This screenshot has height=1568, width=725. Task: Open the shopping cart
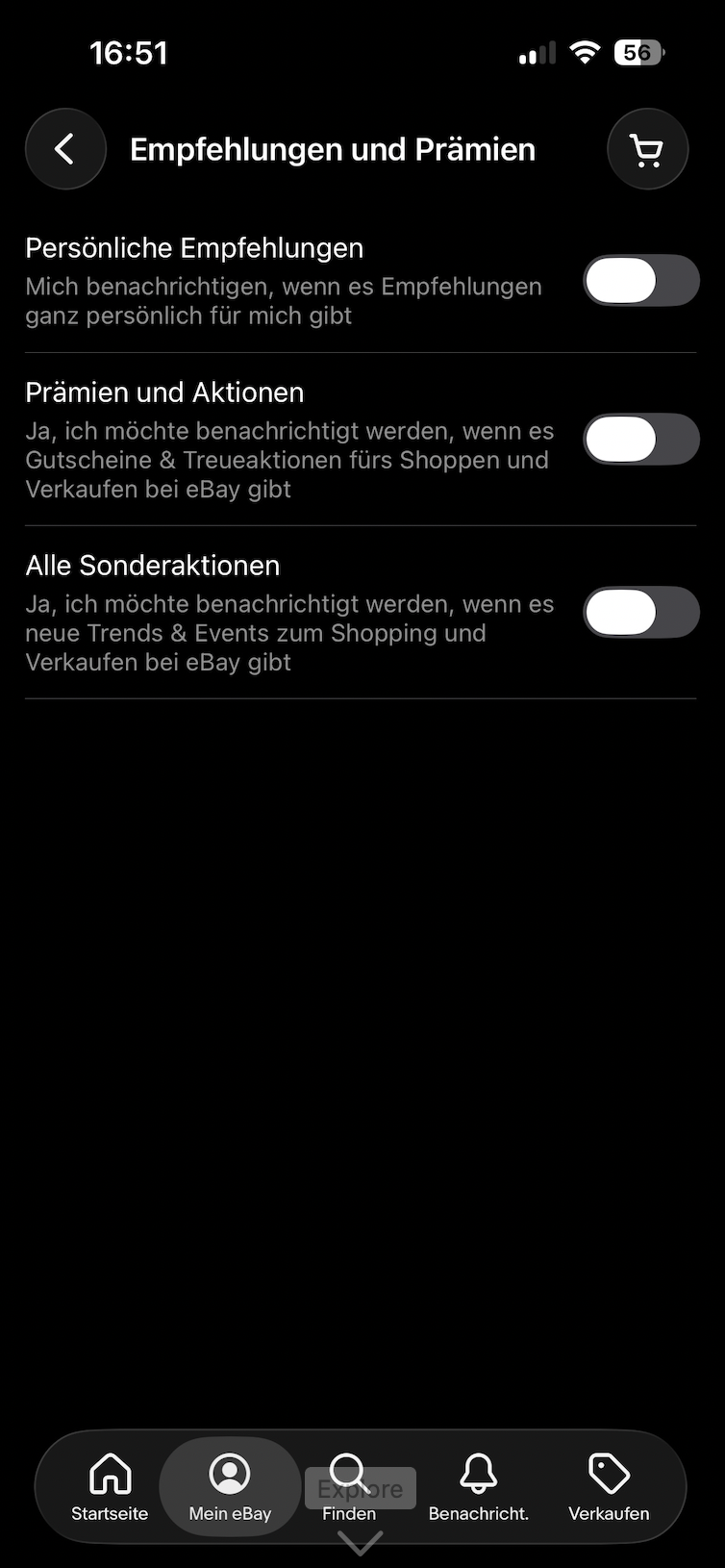tap(647, 150)
